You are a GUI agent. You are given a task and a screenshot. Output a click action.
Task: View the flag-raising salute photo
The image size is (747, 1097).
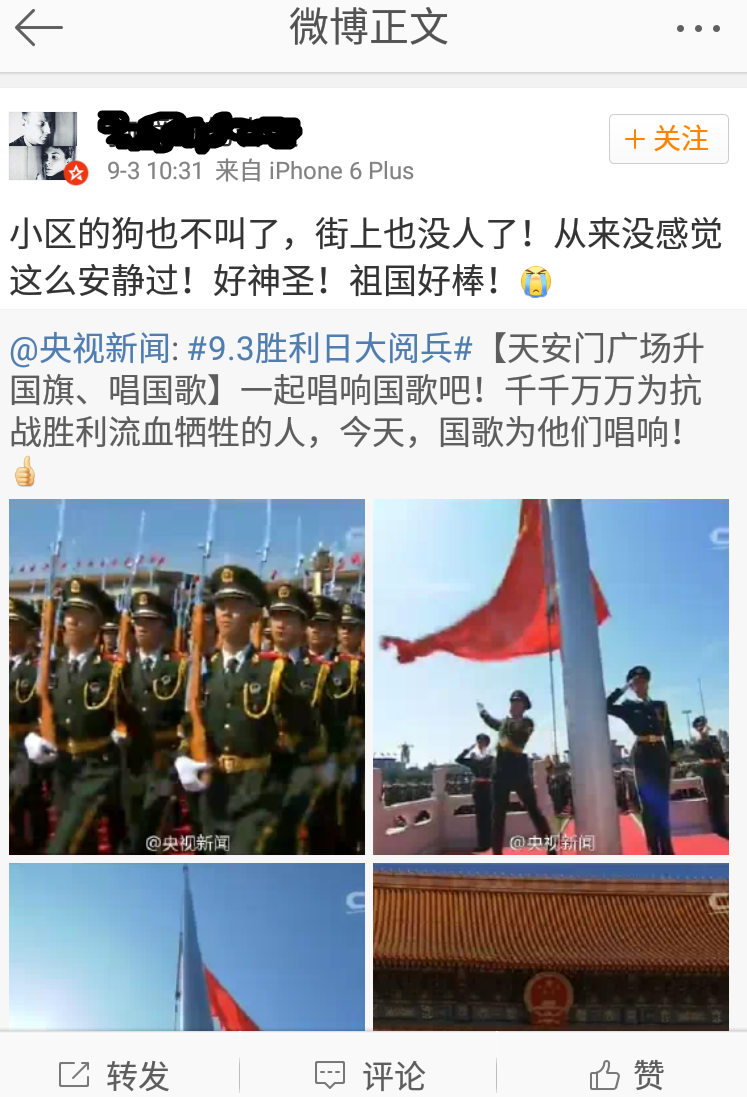551,677
